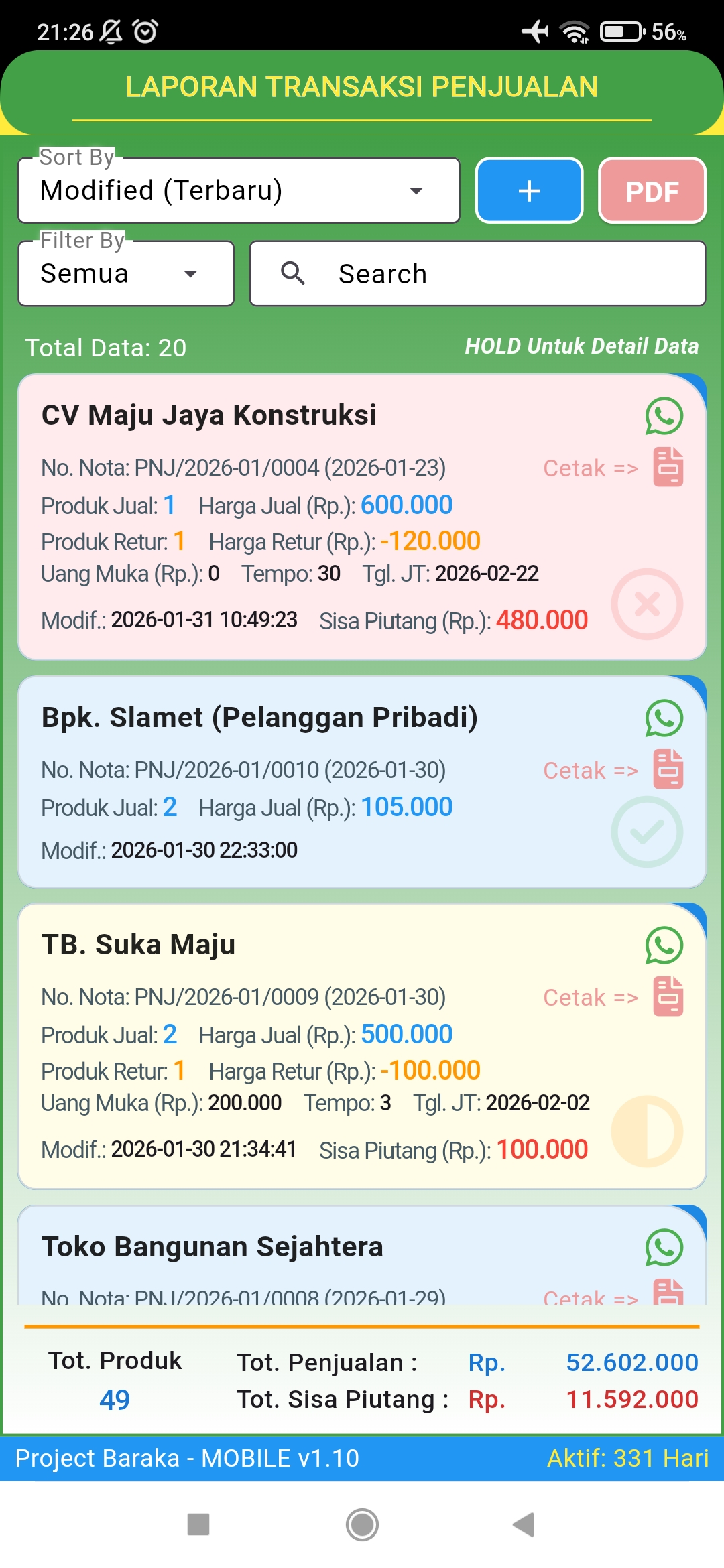Tap the paid checkmark icon on Bpk. Slamet's card

coord(646,831)
